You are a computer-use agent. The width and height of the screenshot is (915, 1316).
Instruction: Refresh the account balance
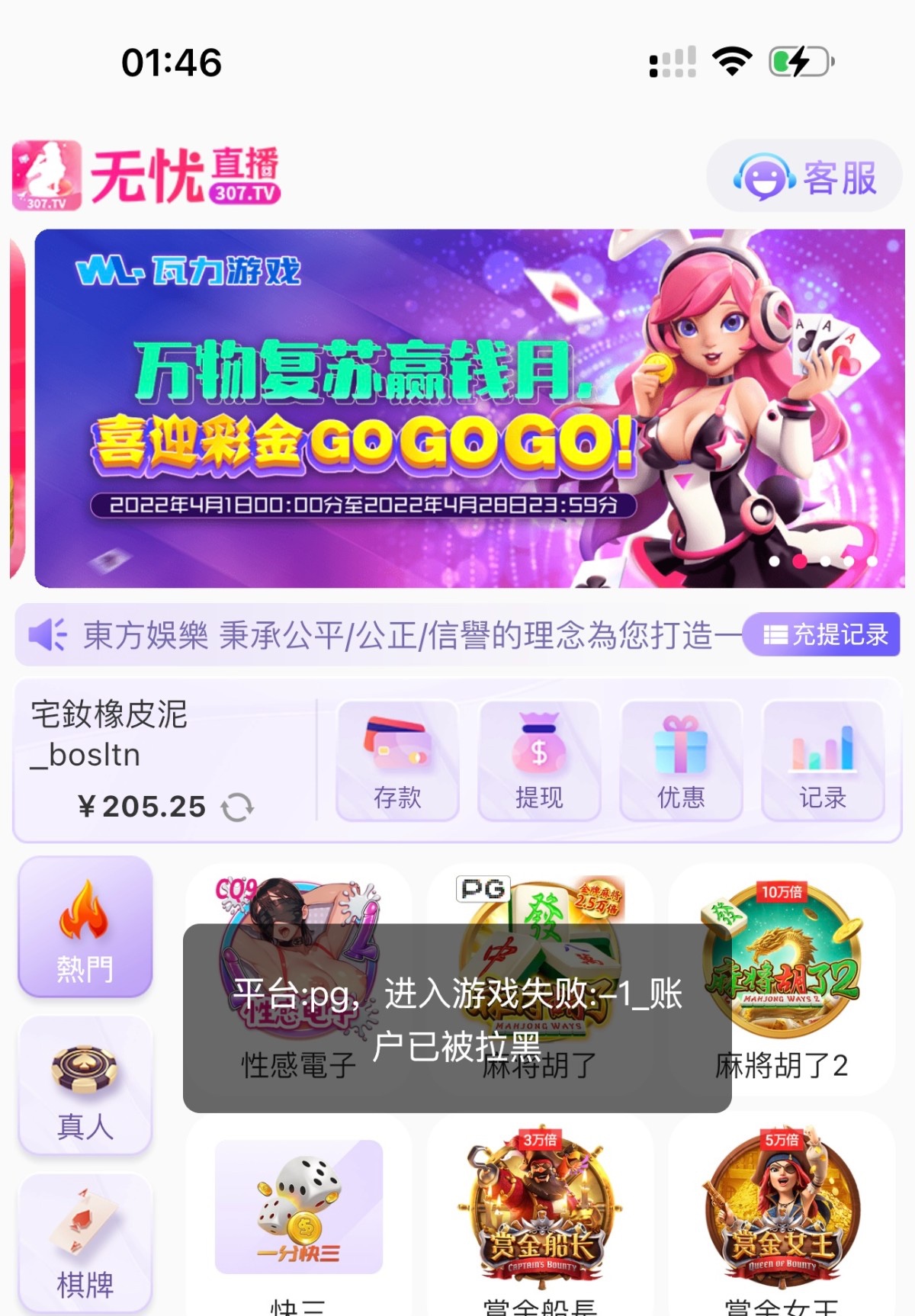click(x=237, y=807)
